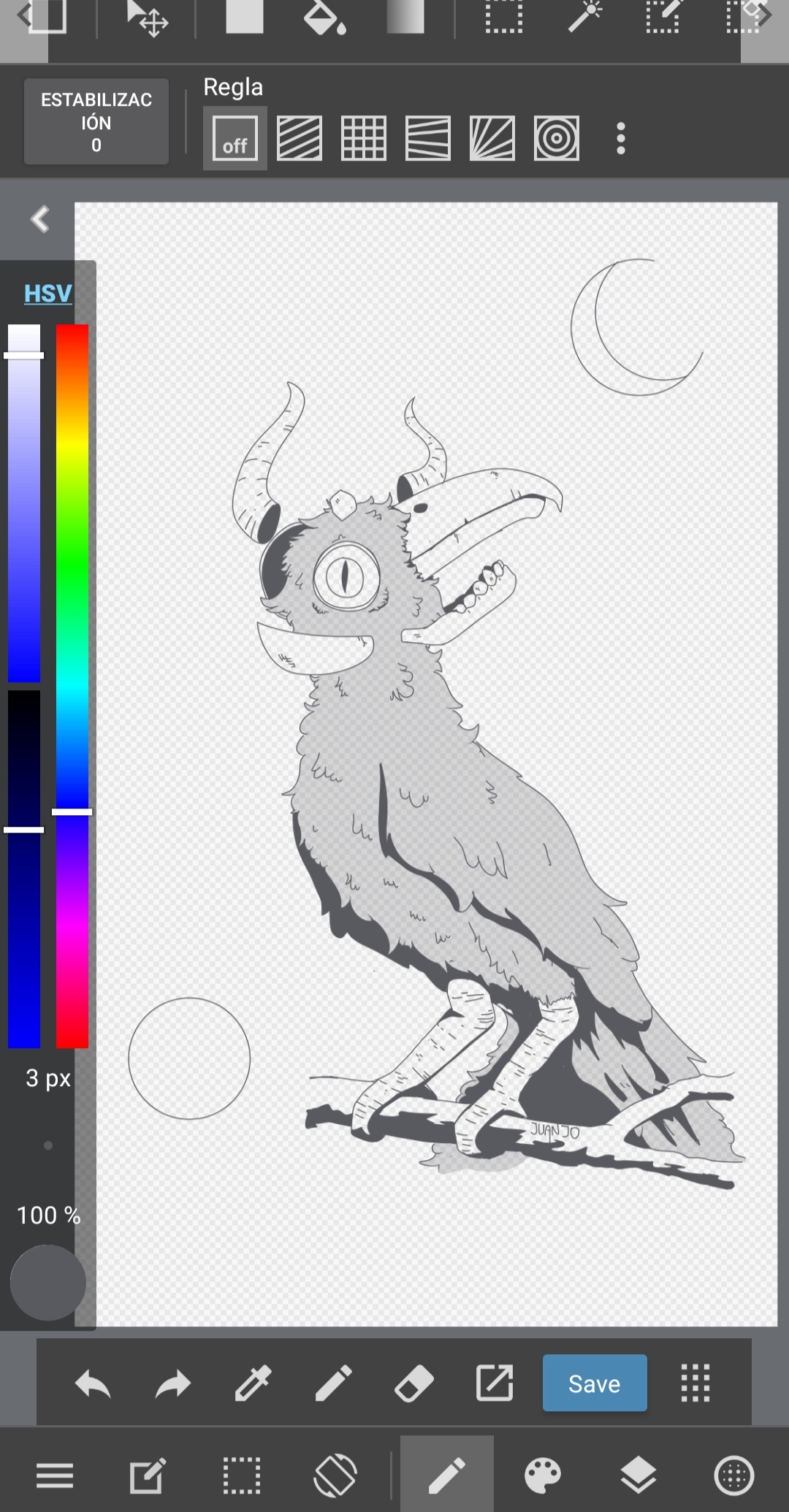Activate the eyedropper tool
This screenshot has width=789, height=1512.
coord(253,1383)
